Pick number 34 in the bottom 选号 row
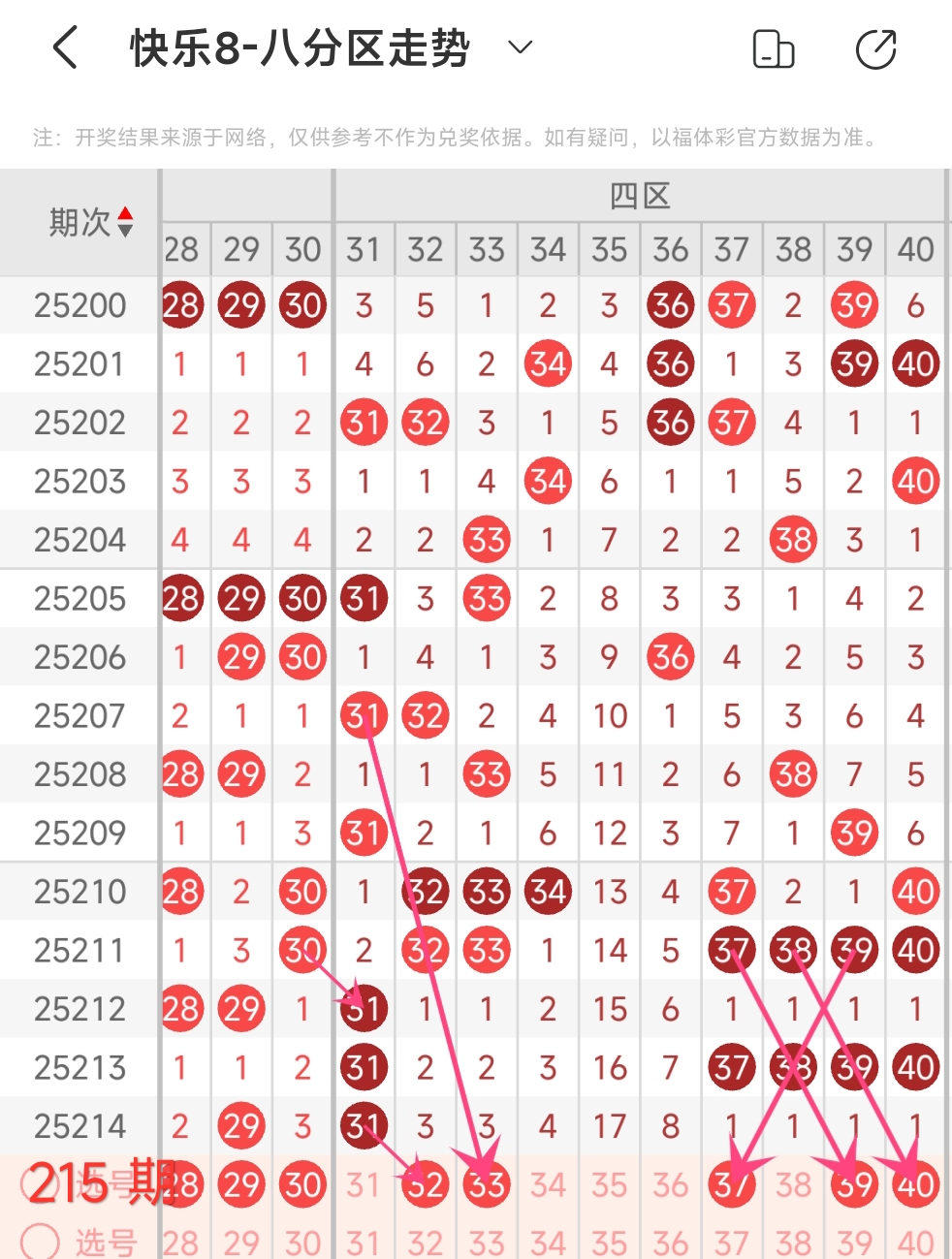The width and height of the screenshot is (952, 1259). (548, 1243)
